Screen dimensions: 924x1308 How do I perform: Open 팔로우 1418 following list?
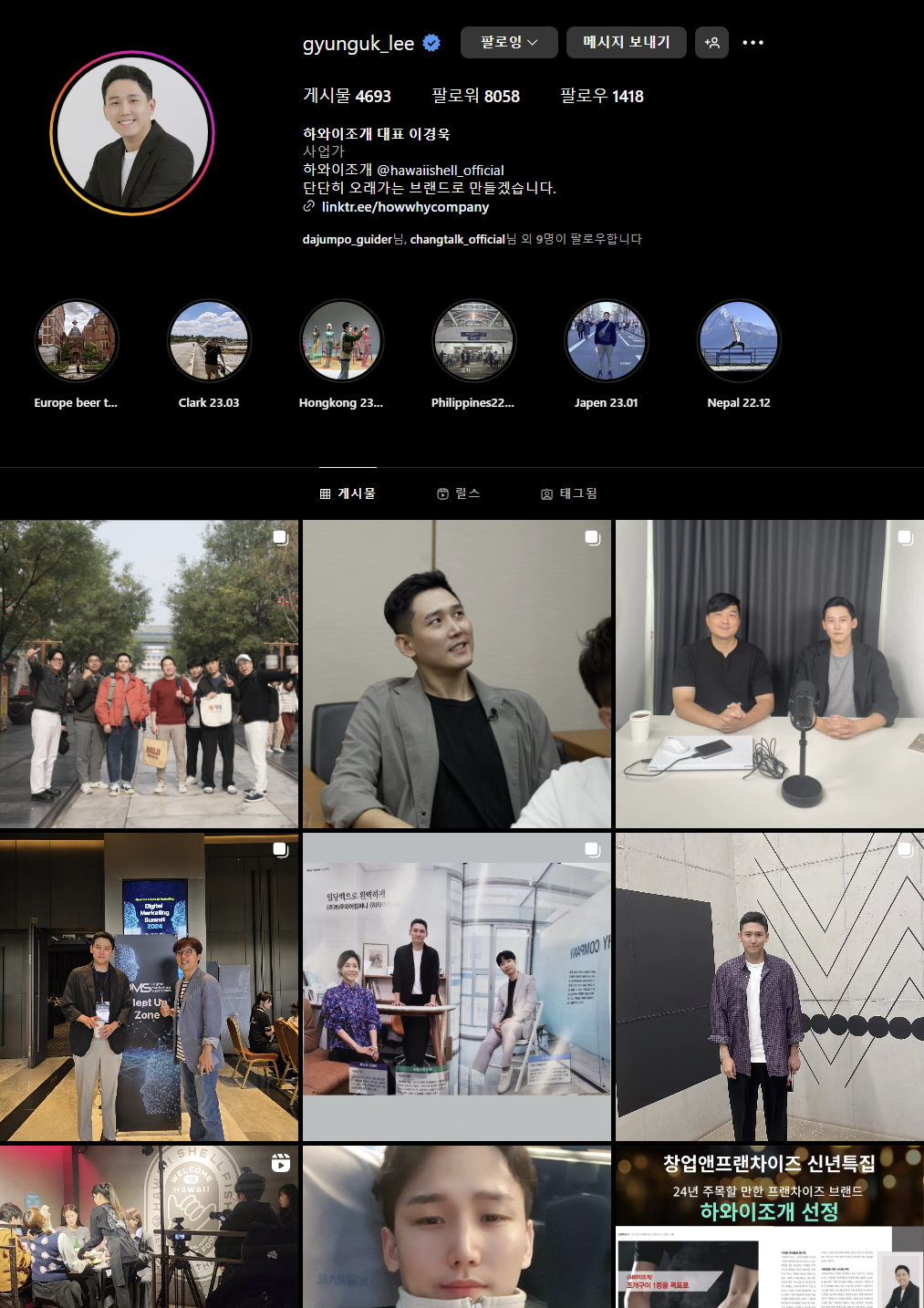[601, 96]
